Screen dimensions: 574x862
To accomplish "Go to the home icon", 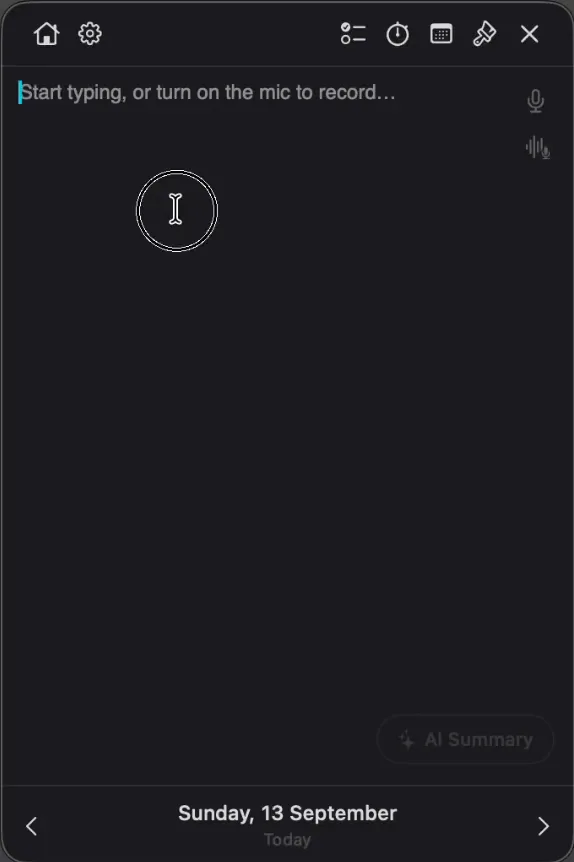I will (x=47, y=34).
